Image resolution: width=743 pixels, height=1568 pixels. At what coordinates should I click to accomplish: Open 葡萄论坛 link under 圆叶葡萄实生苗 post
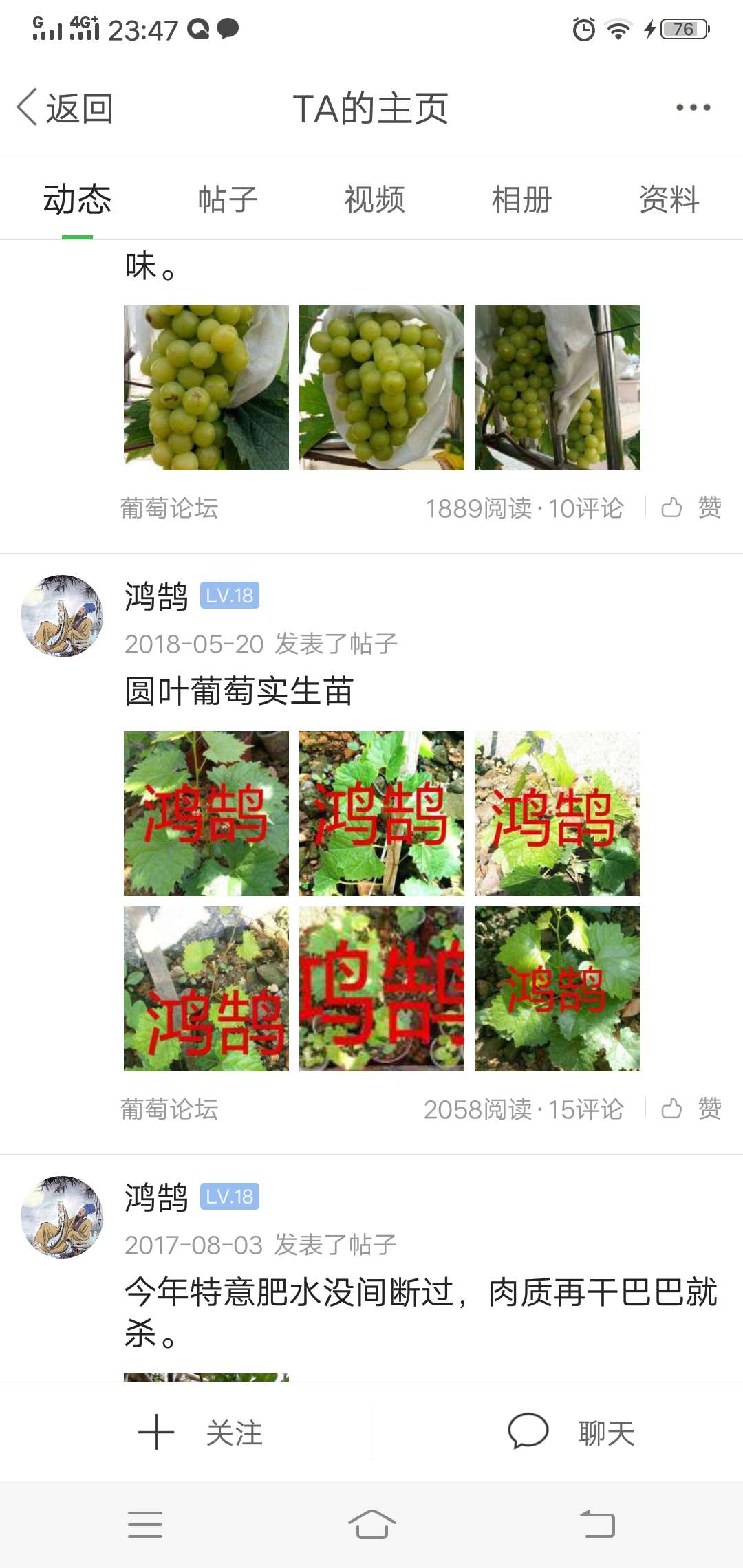tap(169, 1109)
